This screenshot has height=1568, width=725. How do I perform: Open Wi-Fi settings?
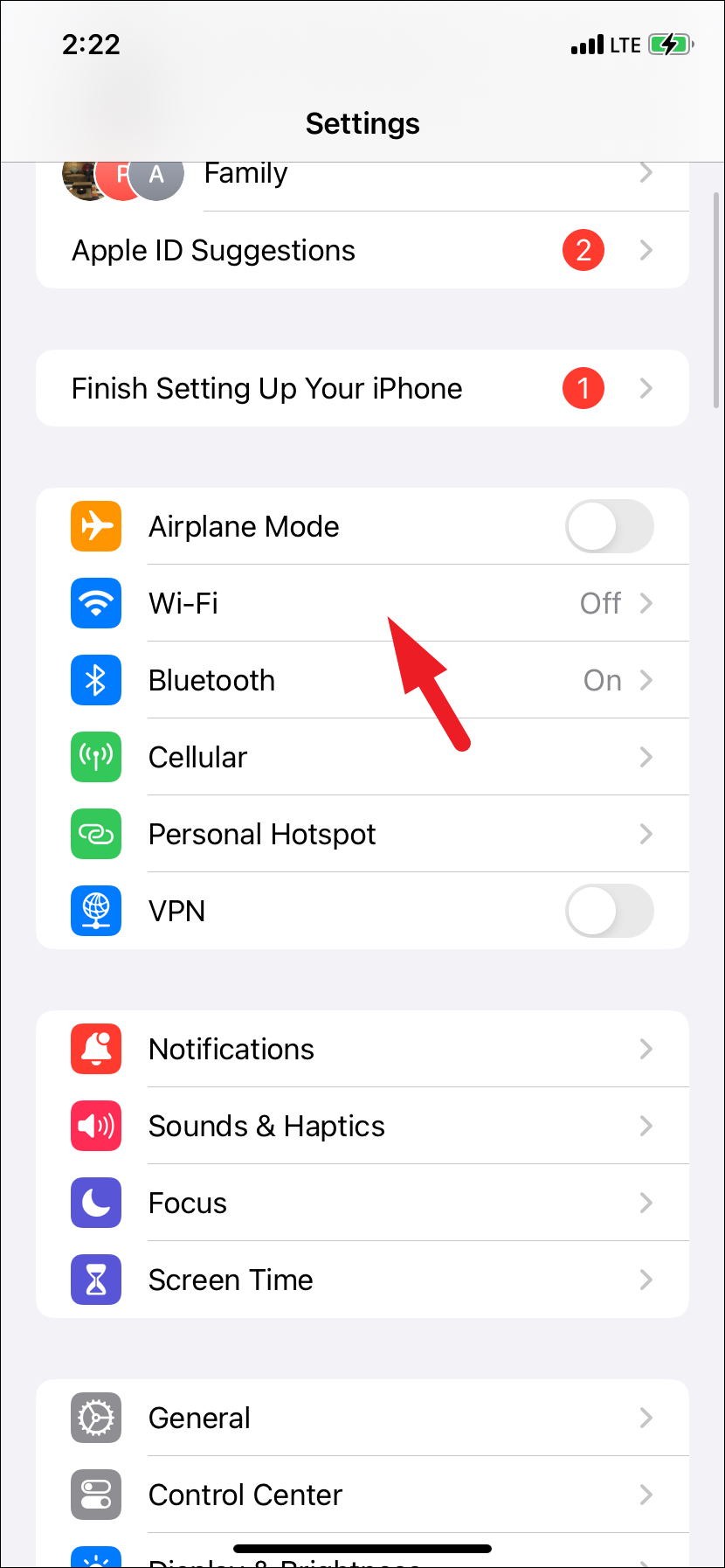click(362, 603)
